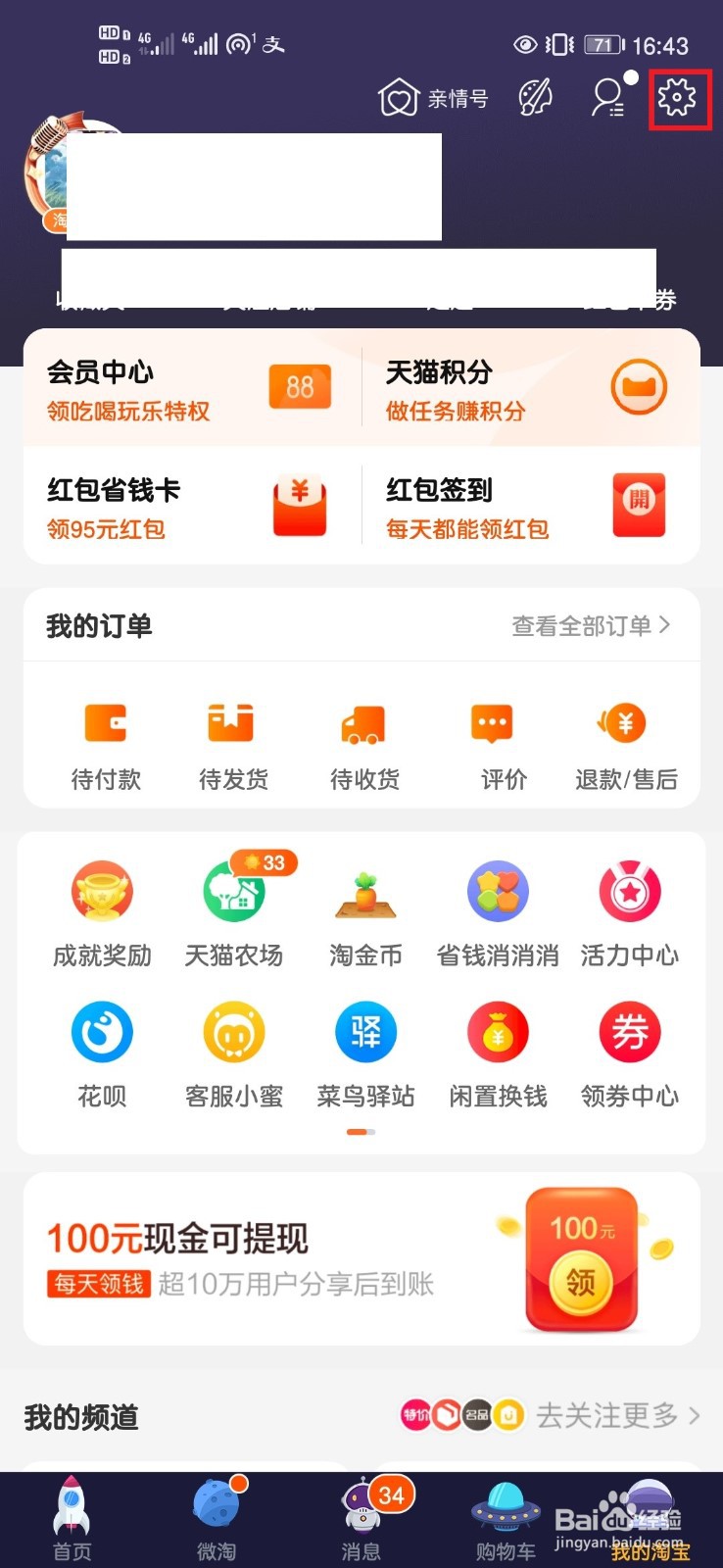Open the friends search icon
This screenshot has height=1568, width=723.
click(607, 98)
